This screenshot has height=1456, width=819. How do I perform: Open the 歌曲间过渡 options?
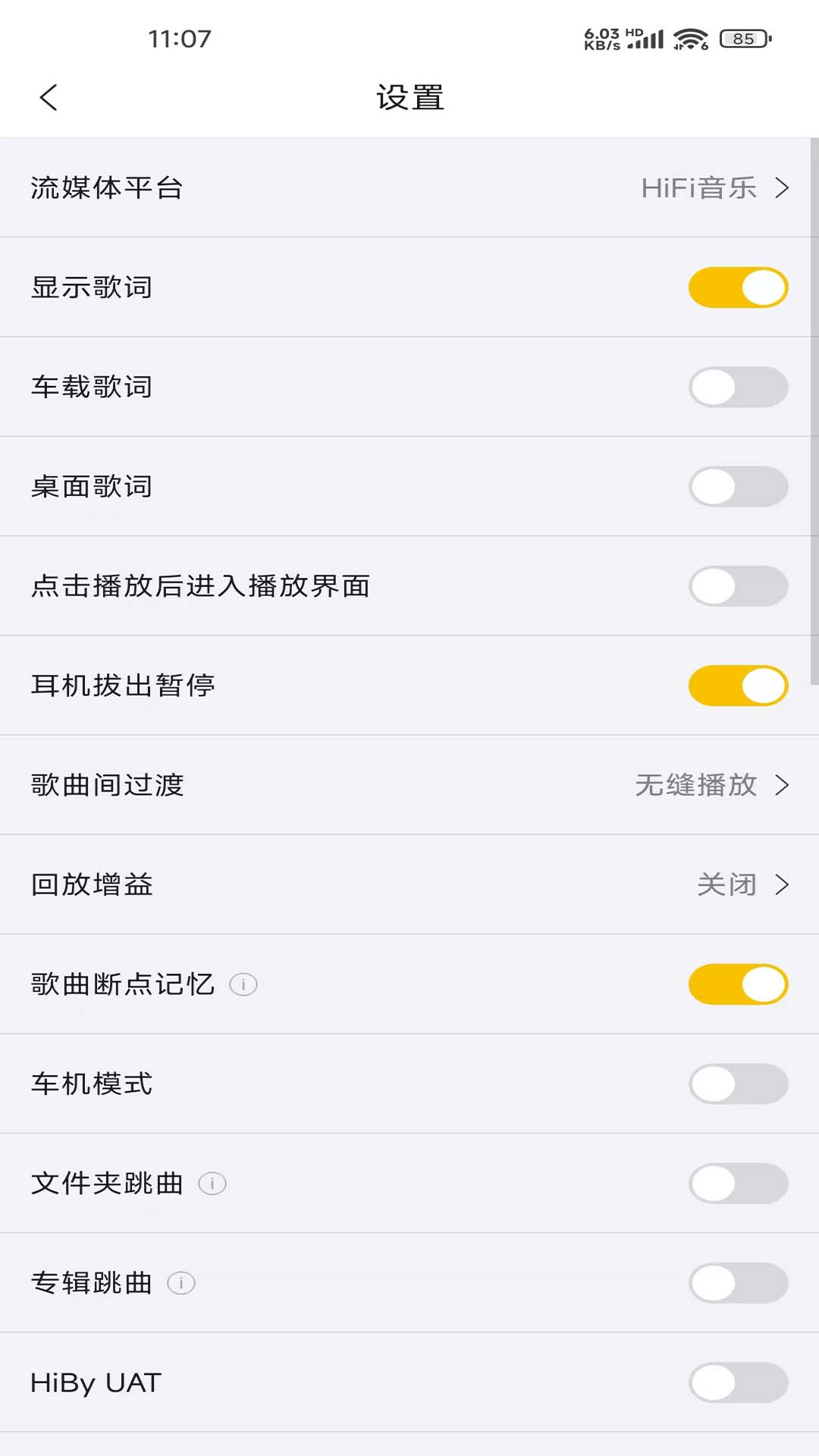pyautogui.click(x=409, y=785)
